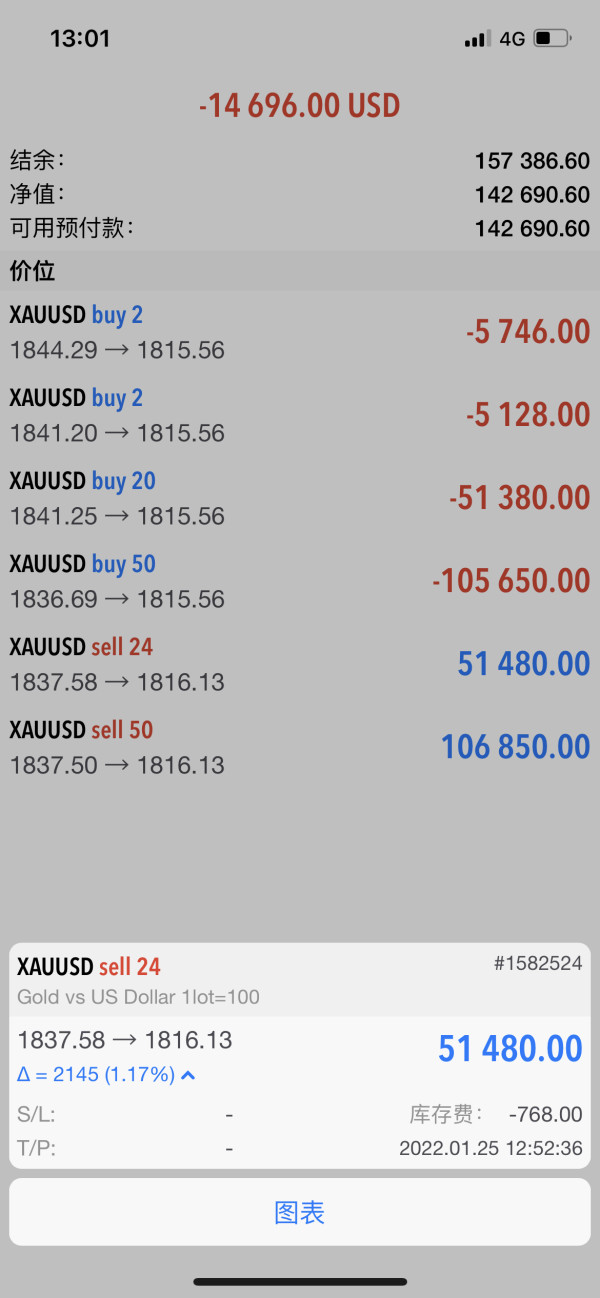The image size is (600, 1298).
Task: Select the XAUUSD buy 2 position at 1844.29
Action: tap(300, 332)
